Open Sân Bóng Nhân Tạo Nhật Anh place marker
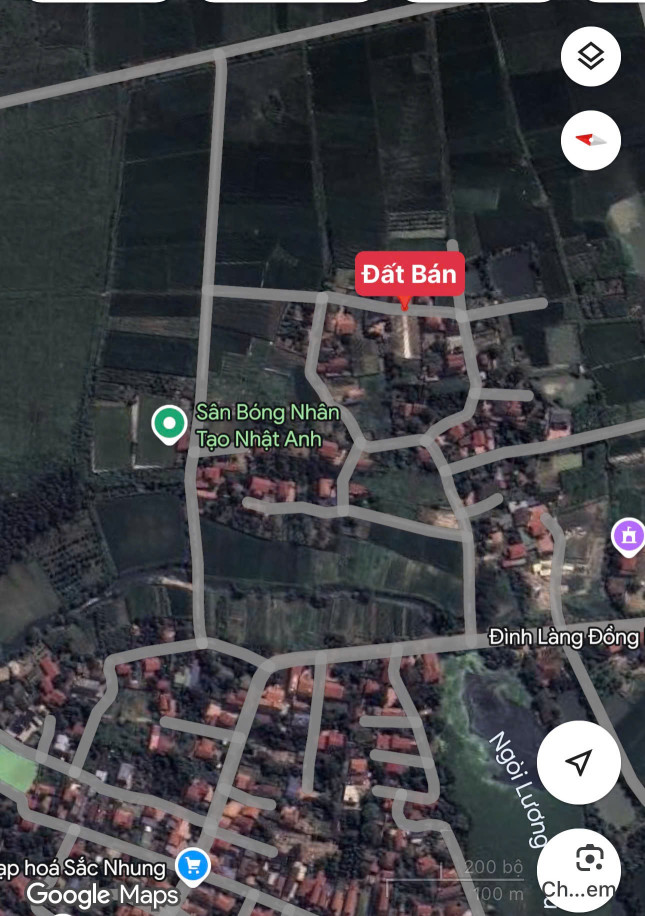 [x=169, y=424]
